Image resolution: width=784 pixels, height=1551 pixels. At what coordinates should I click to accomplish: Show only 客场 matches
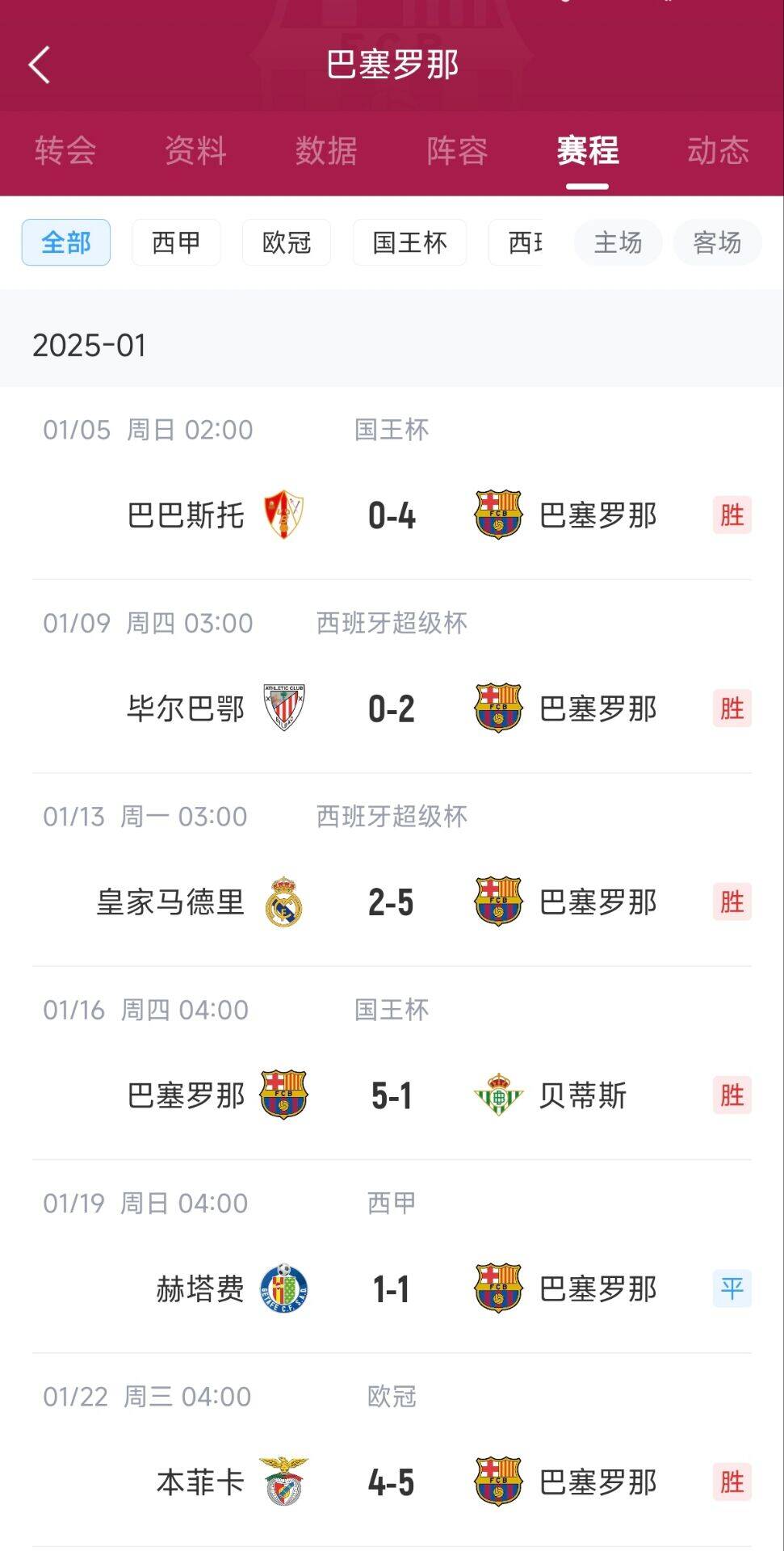click(x=717, y=242)
